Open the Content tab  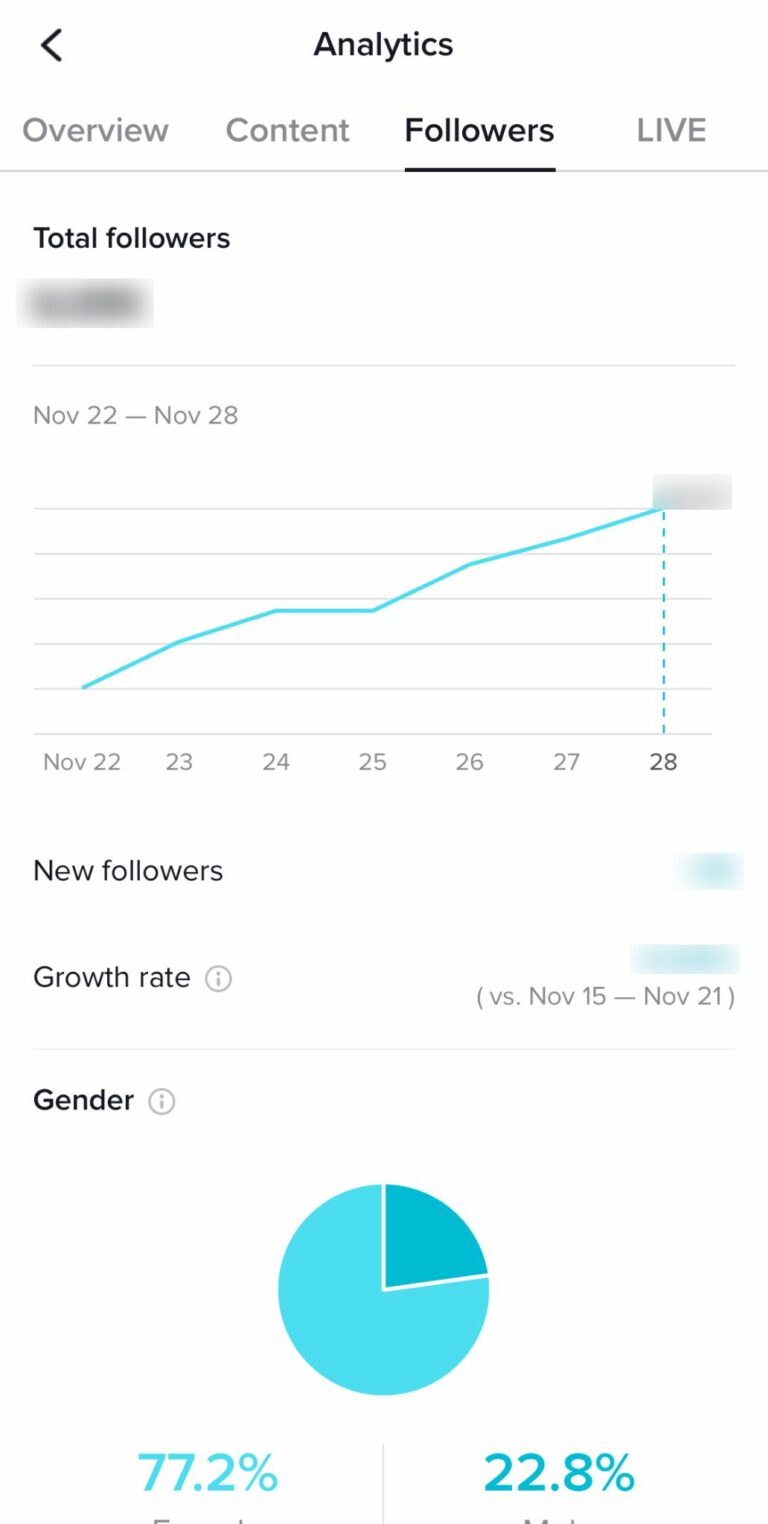coord(288,130)
